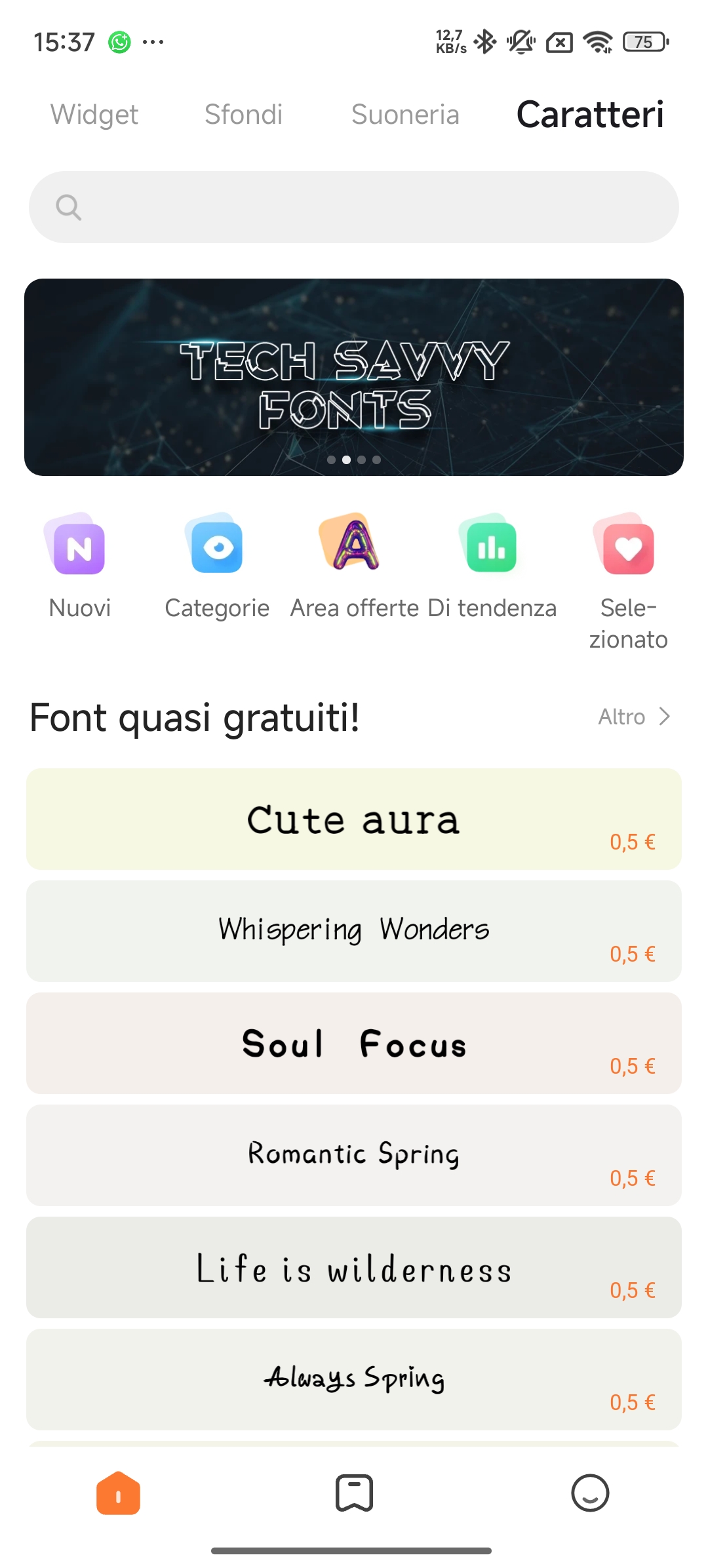The width and height of the screenshot is (708, 1568).
Task: View Di tendenza fonts
Action: tap(492, 565)
